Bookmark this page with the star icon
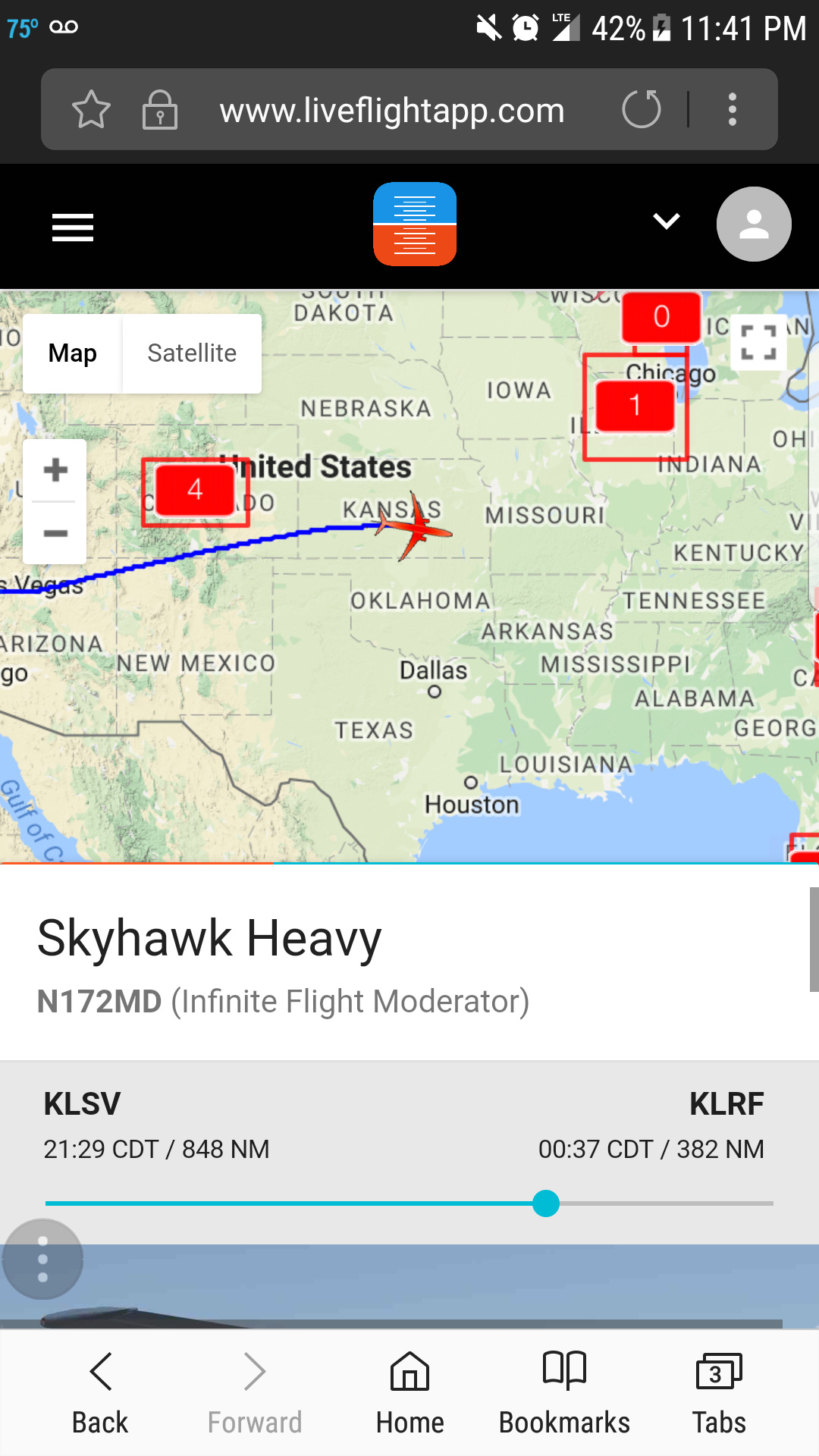Image resolution: width=819 pixels, height=1456 pixels. [x=92, y=110]
